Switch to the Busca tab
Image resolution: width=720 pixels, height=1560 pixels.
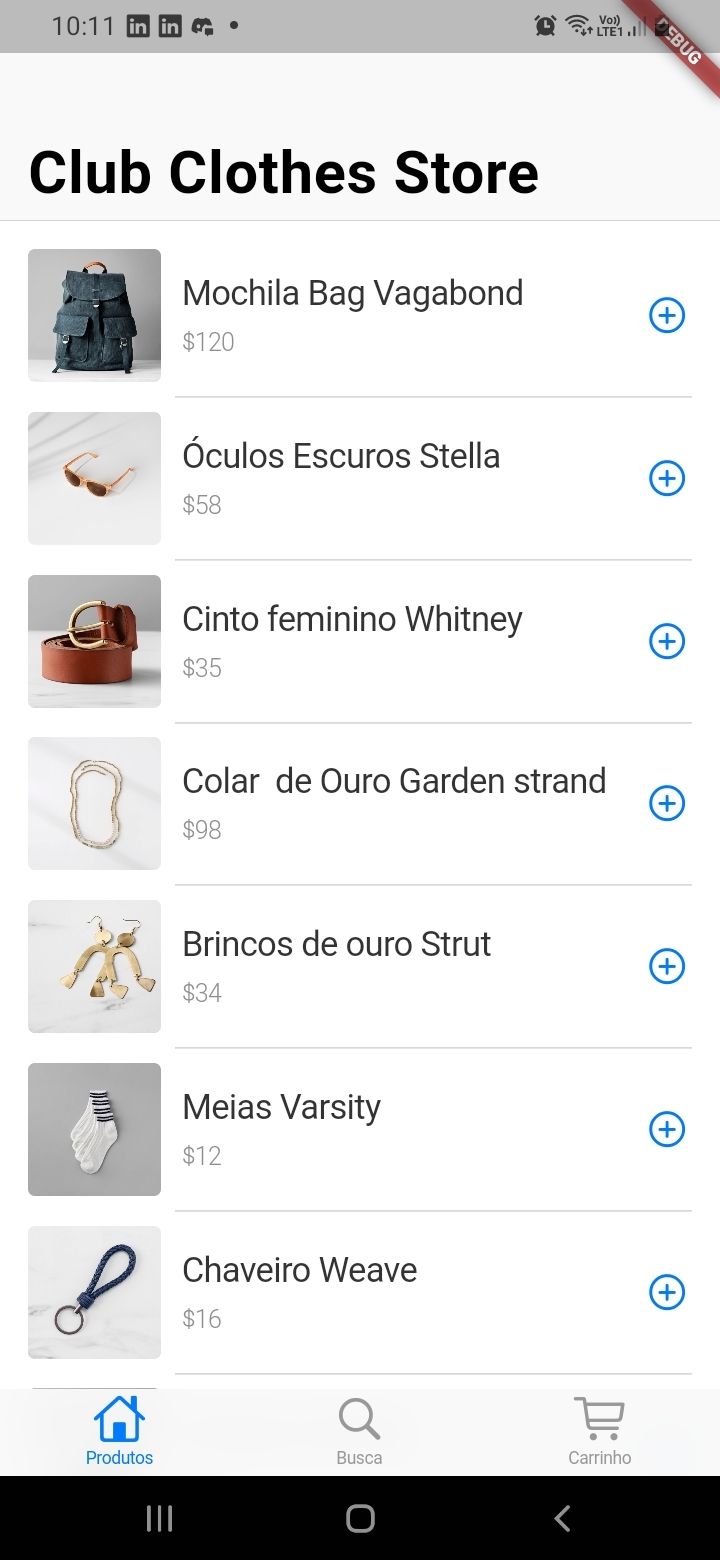tap(359, 1432)
